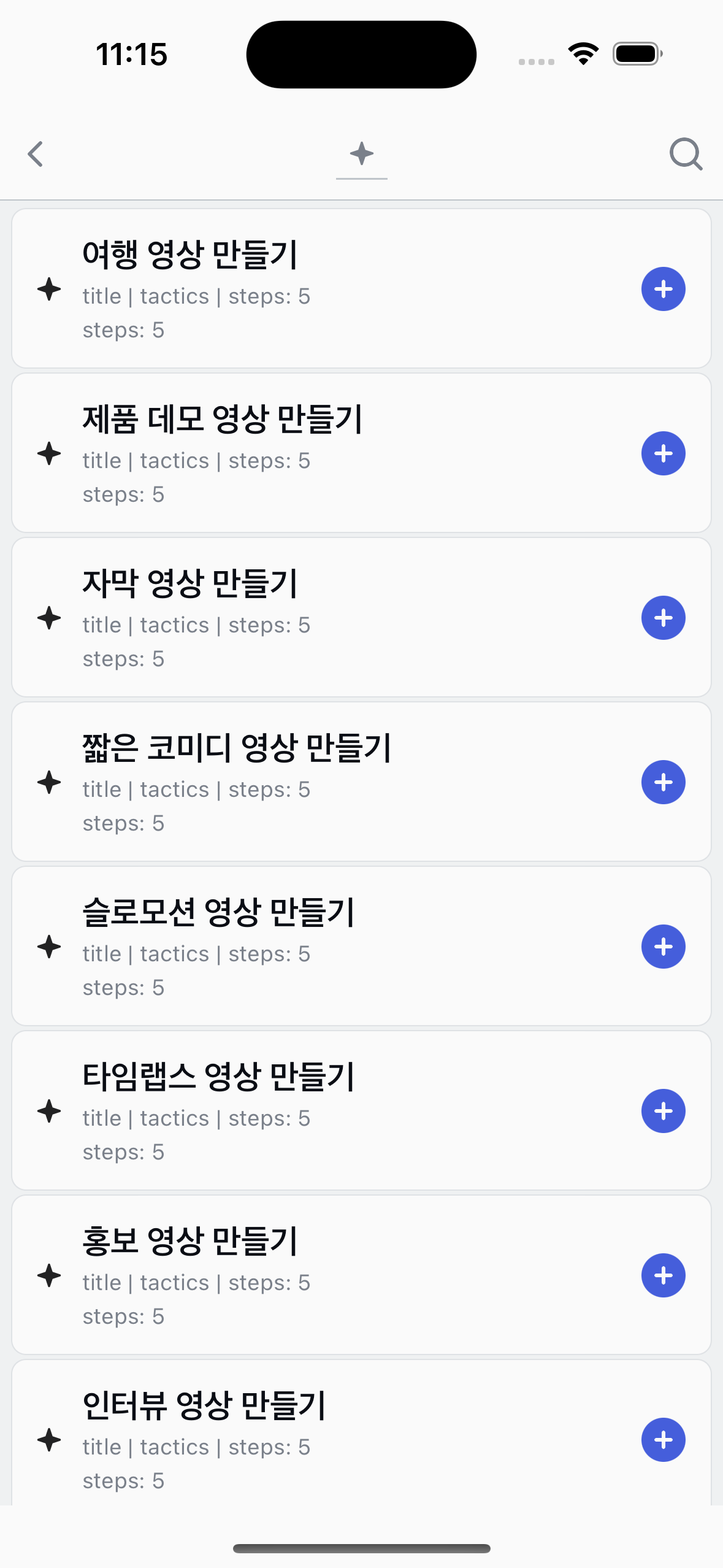Tap the sparkle icon beside 제품 데모 영상 만들기
Screen dimensions: 723x1568
point(49,453)
